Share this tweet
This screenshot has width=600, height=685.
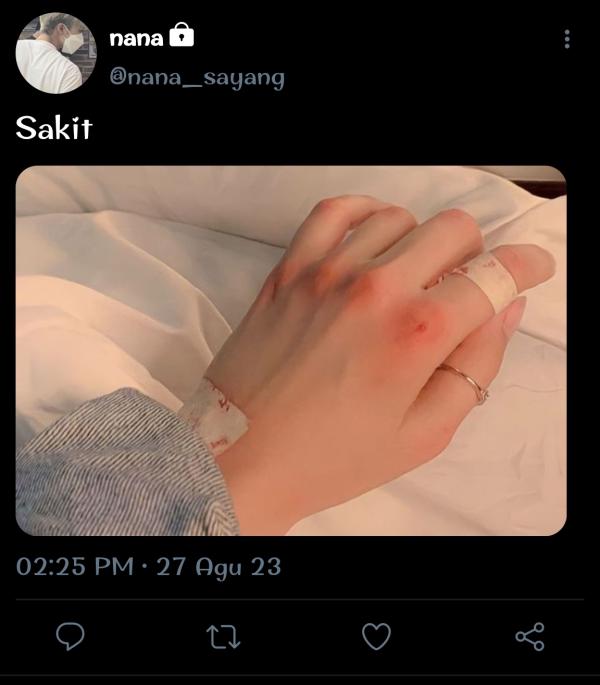529,636
